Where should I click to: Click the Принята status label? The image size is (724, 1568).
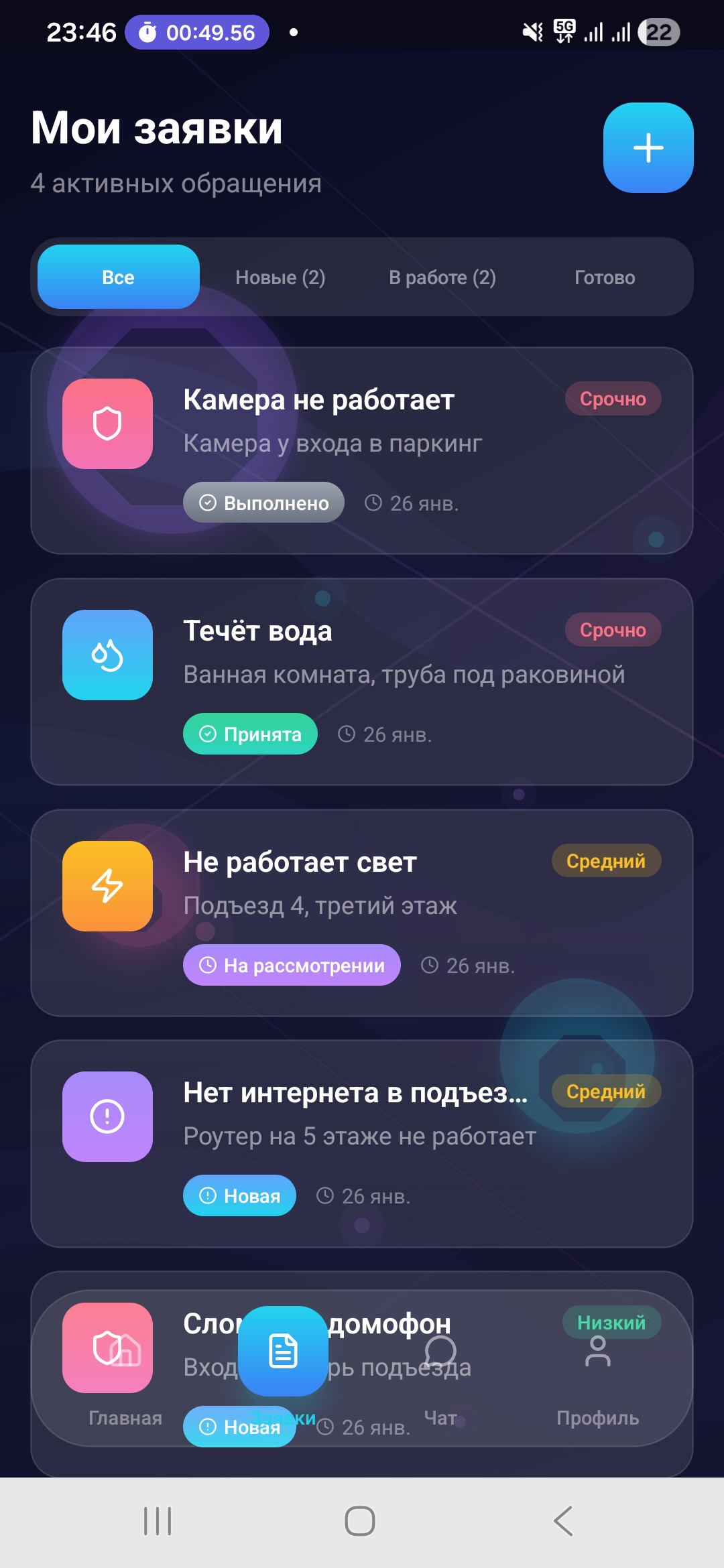point(249,734)
